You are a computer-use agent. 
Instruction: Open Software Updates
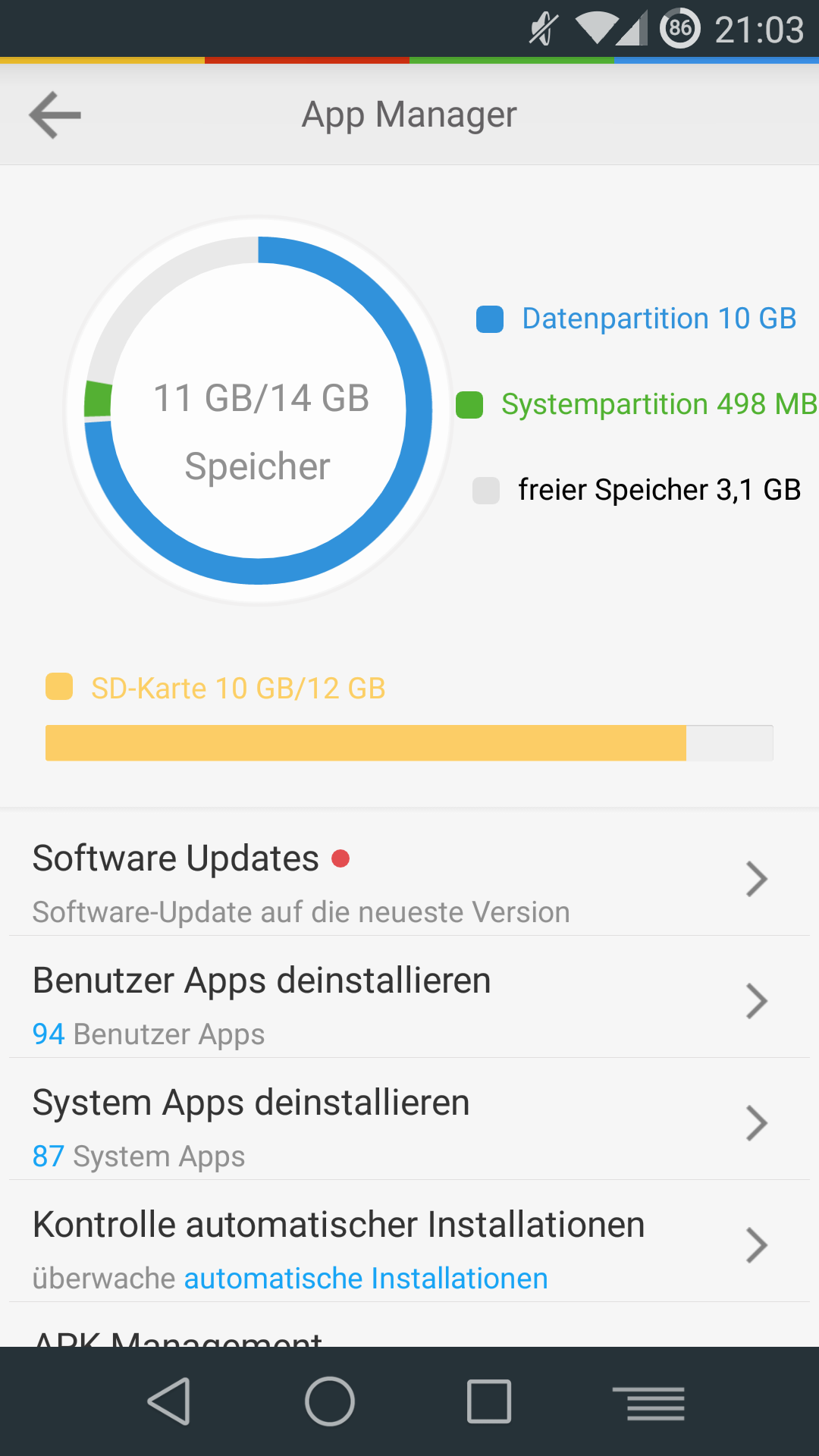point(409,877)
